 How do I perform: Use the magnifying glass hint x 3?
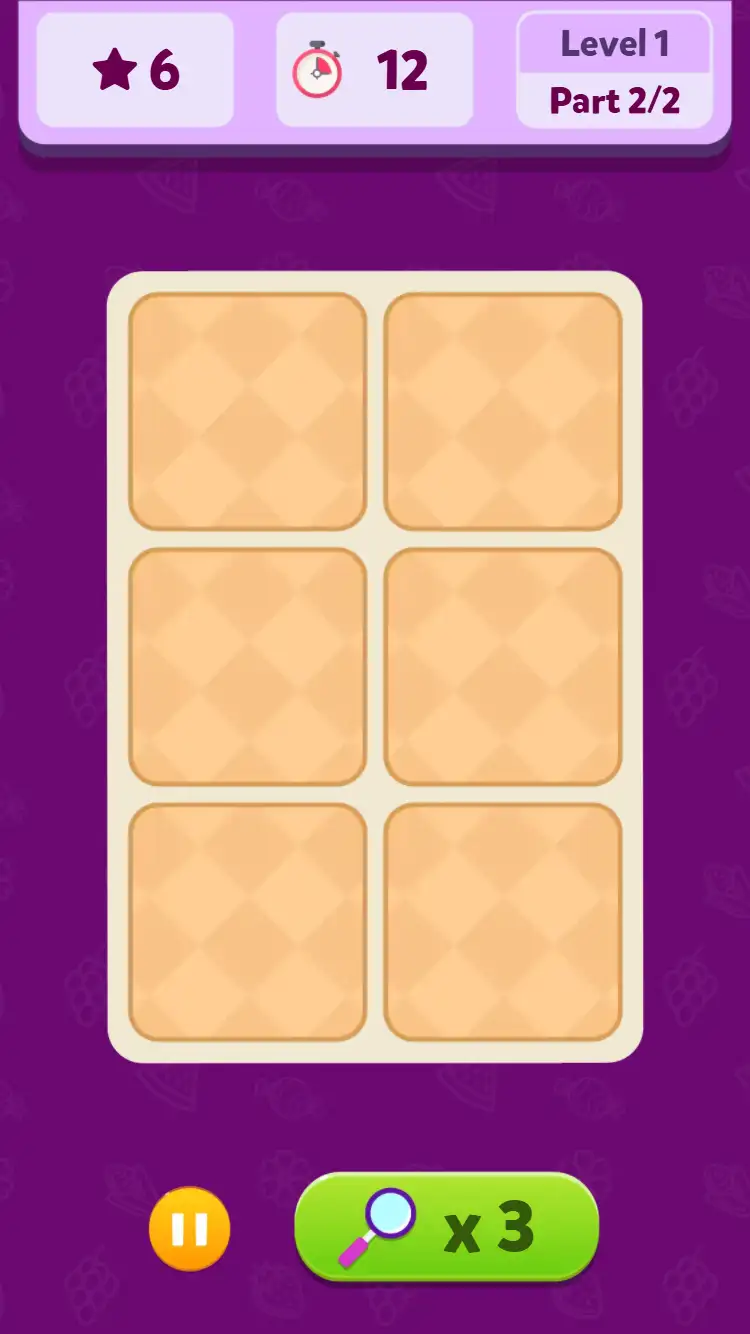point(446,1227)
